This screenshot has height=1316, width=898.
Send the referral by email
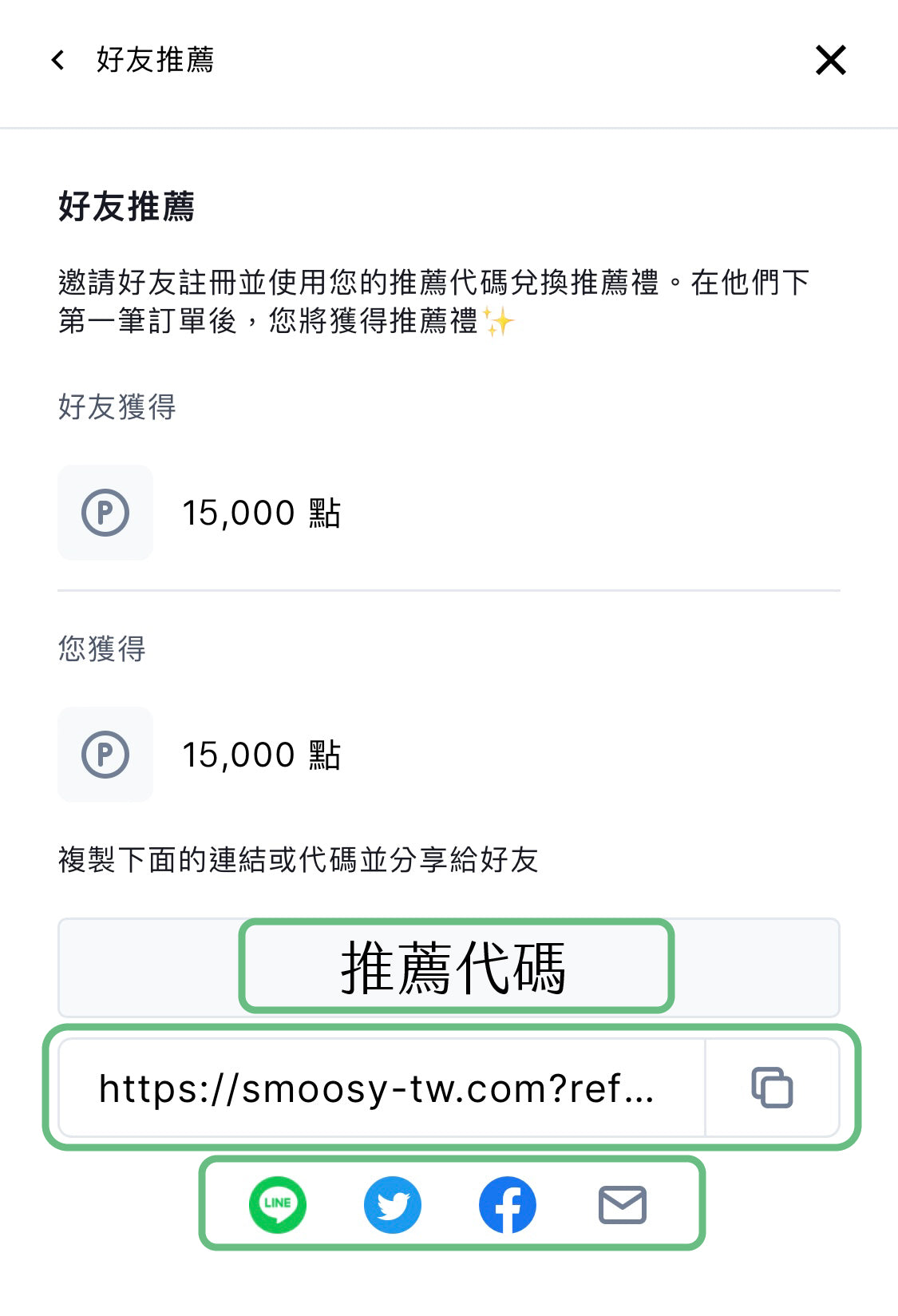coord(622,1204)
